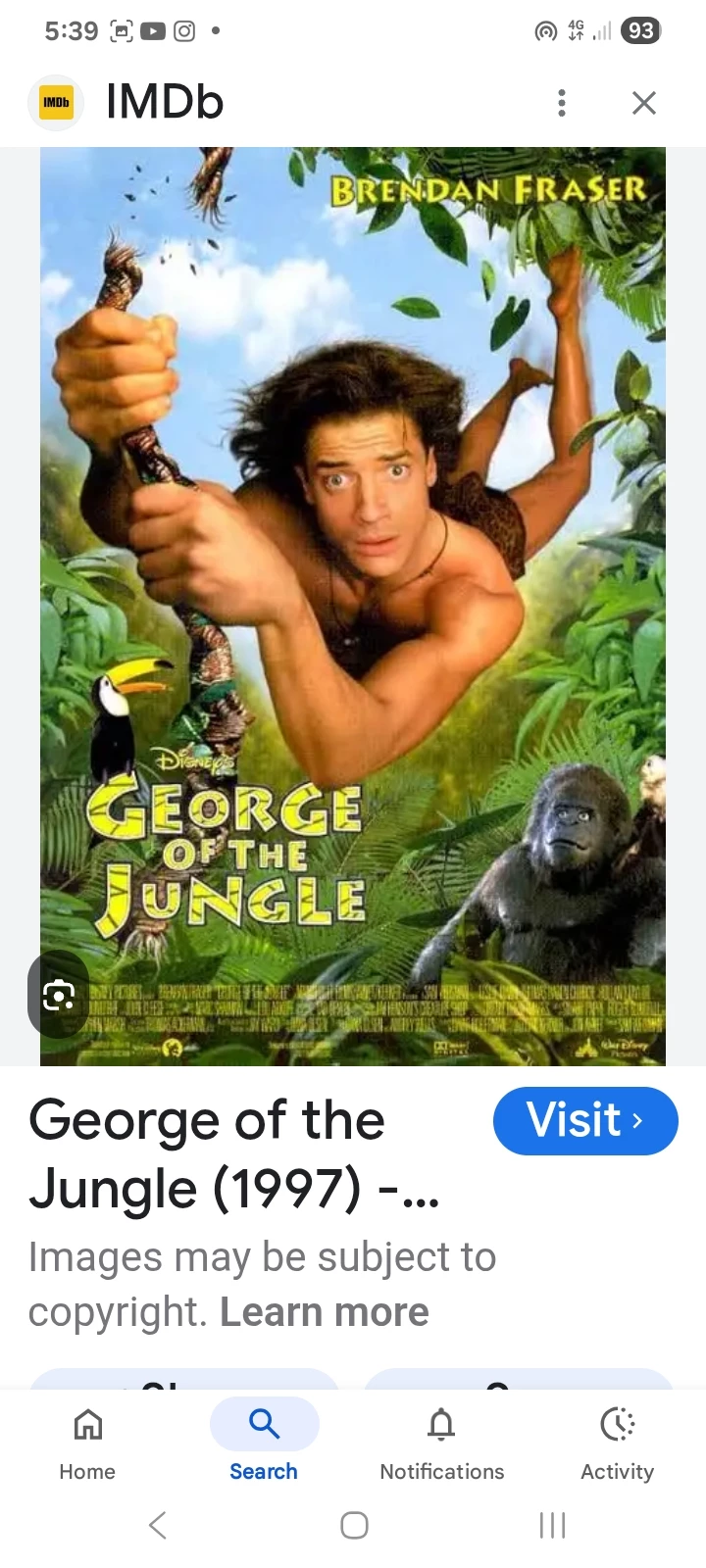706x1568 pixels.
Task: Open the Learn more copyright link
Action: pyautogui.click(x=325, y=1312)
